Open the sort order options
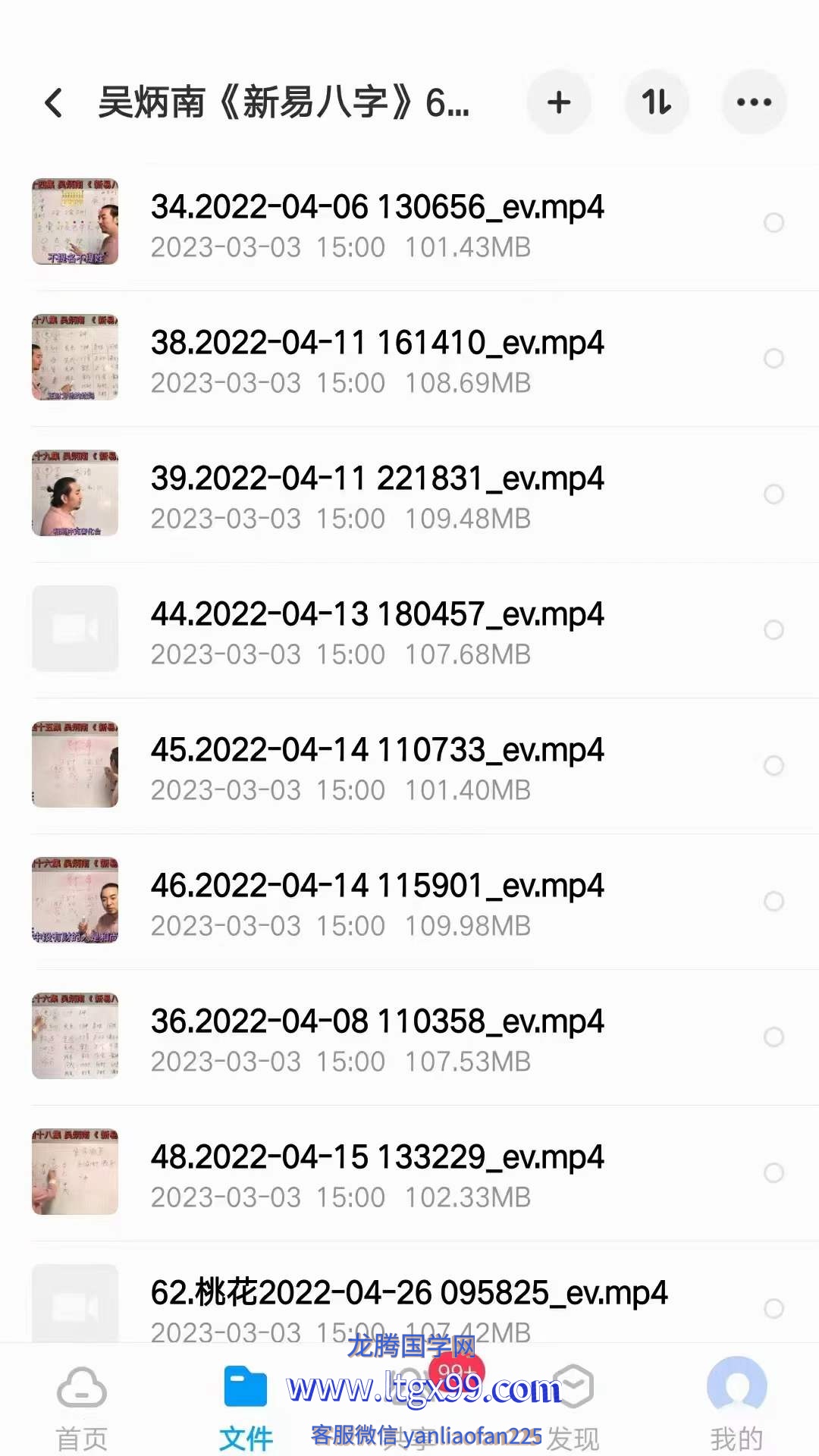The image size is (819, 1456). (656, 102)
